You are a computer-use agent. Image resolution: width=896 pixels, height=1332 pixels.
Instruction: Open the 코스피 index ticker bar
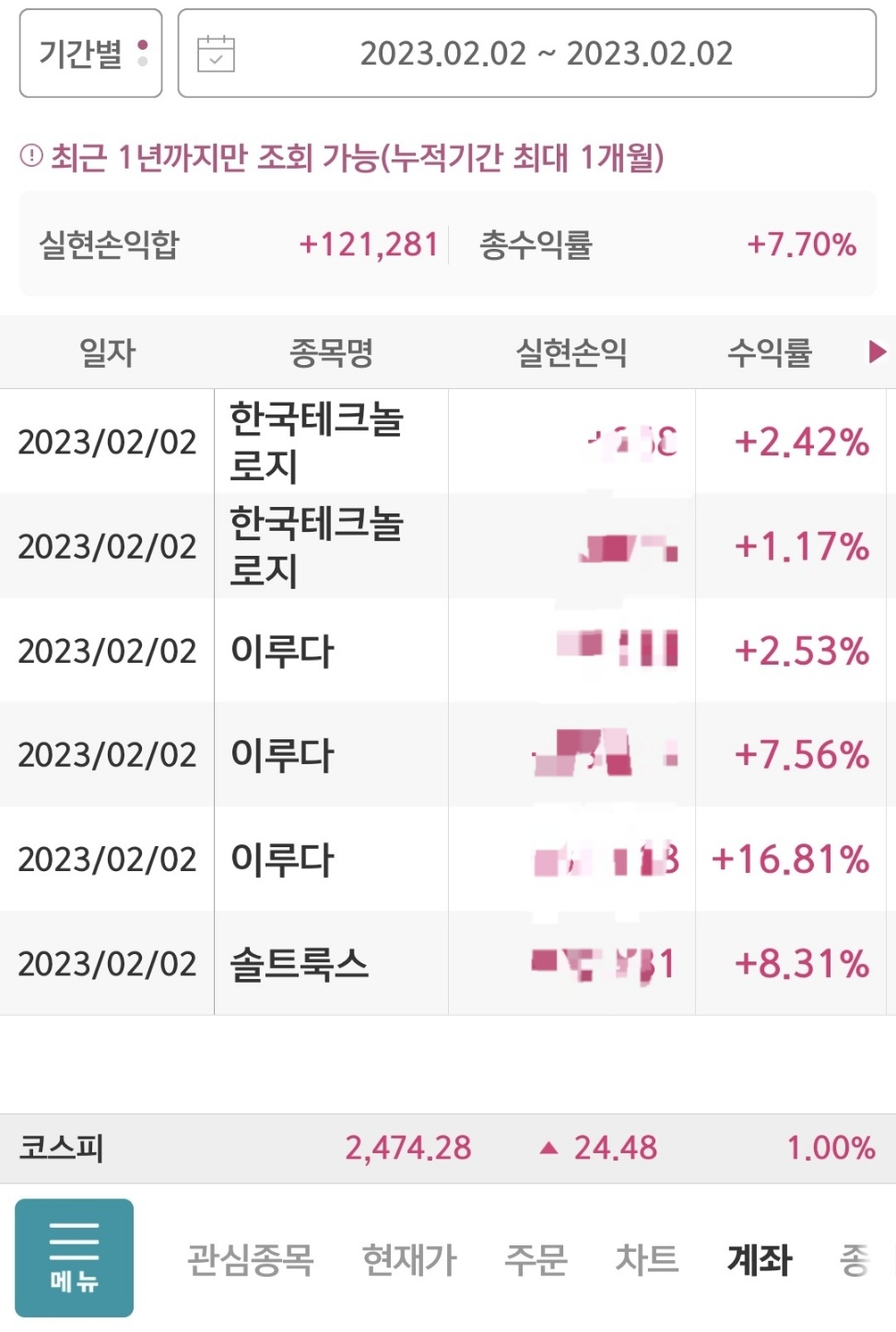pyautogui.click(x=447, y=1148)
